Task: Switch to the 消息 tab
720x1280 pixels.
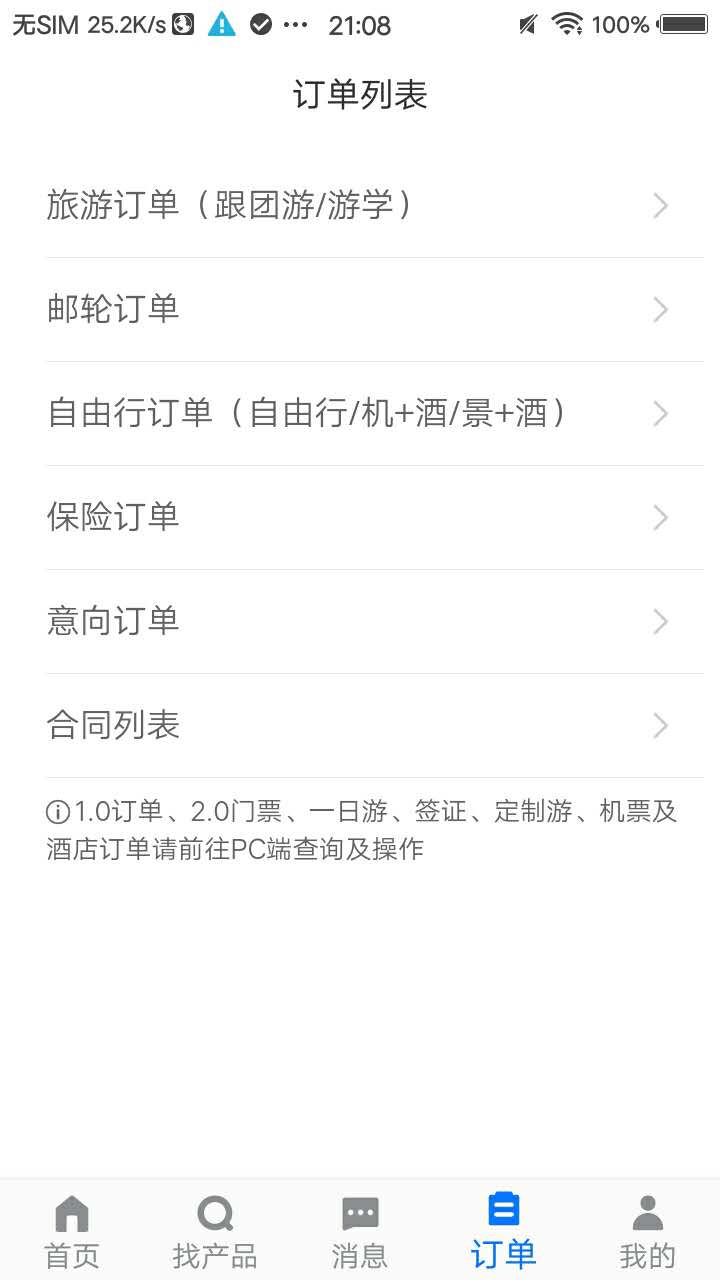Action: (x=359, y=1230)
